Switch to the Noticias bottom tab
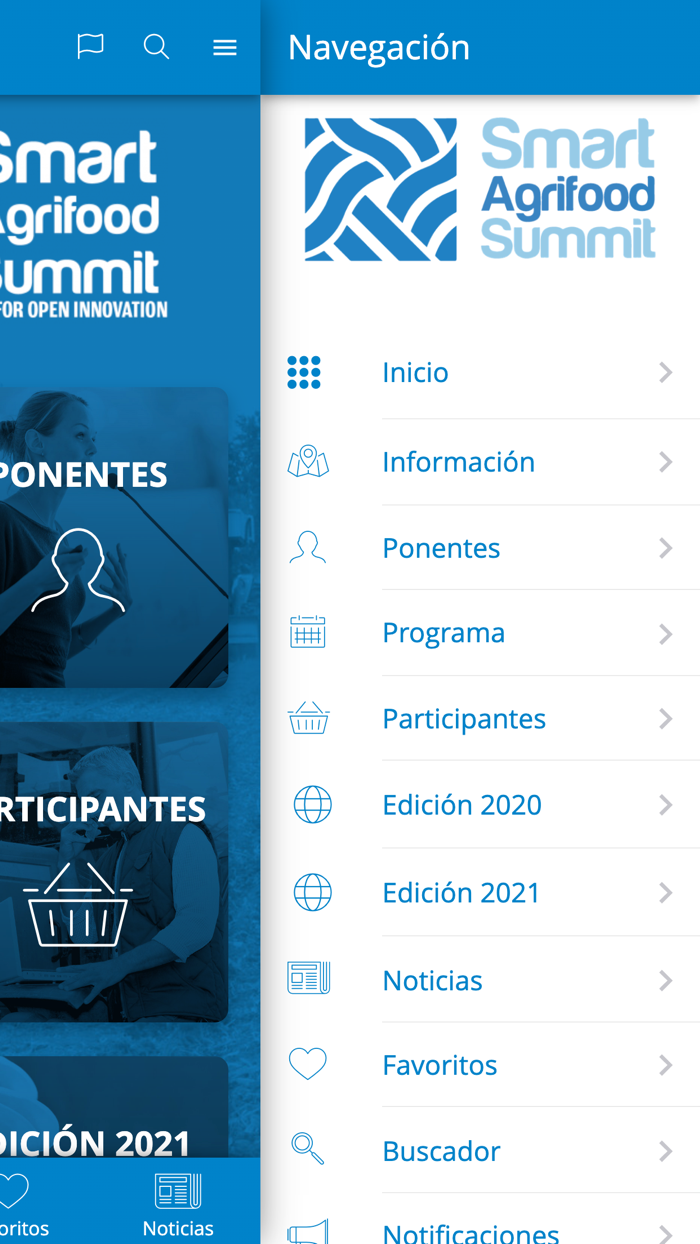The width and height of the screenshot is (700, 1244). coord(178,1203)
